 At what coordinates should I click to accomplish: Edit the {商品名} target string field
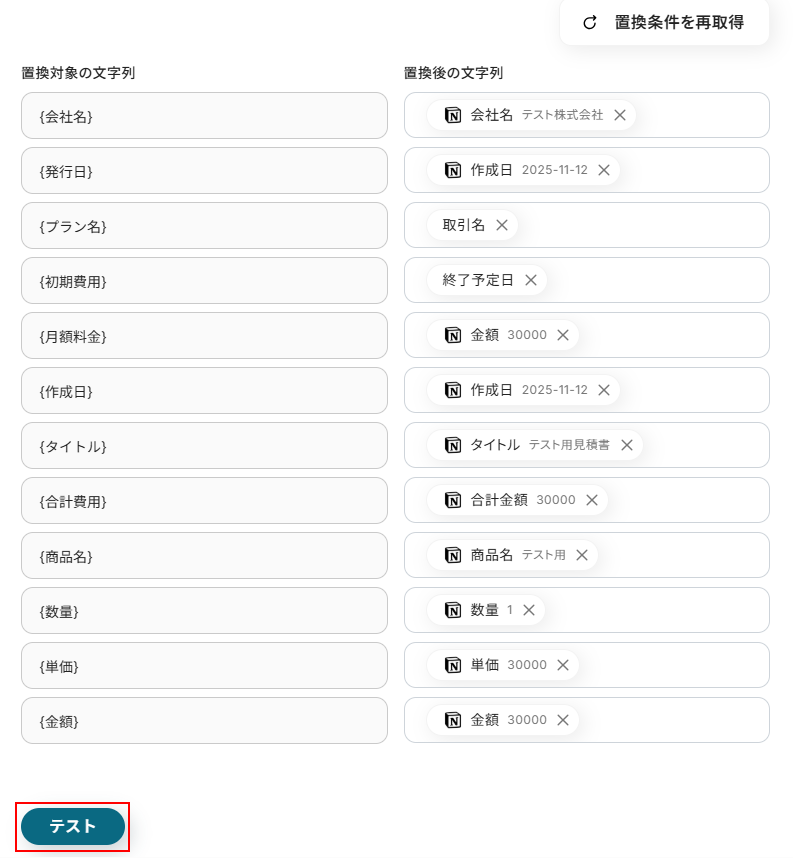pos(204,556)
